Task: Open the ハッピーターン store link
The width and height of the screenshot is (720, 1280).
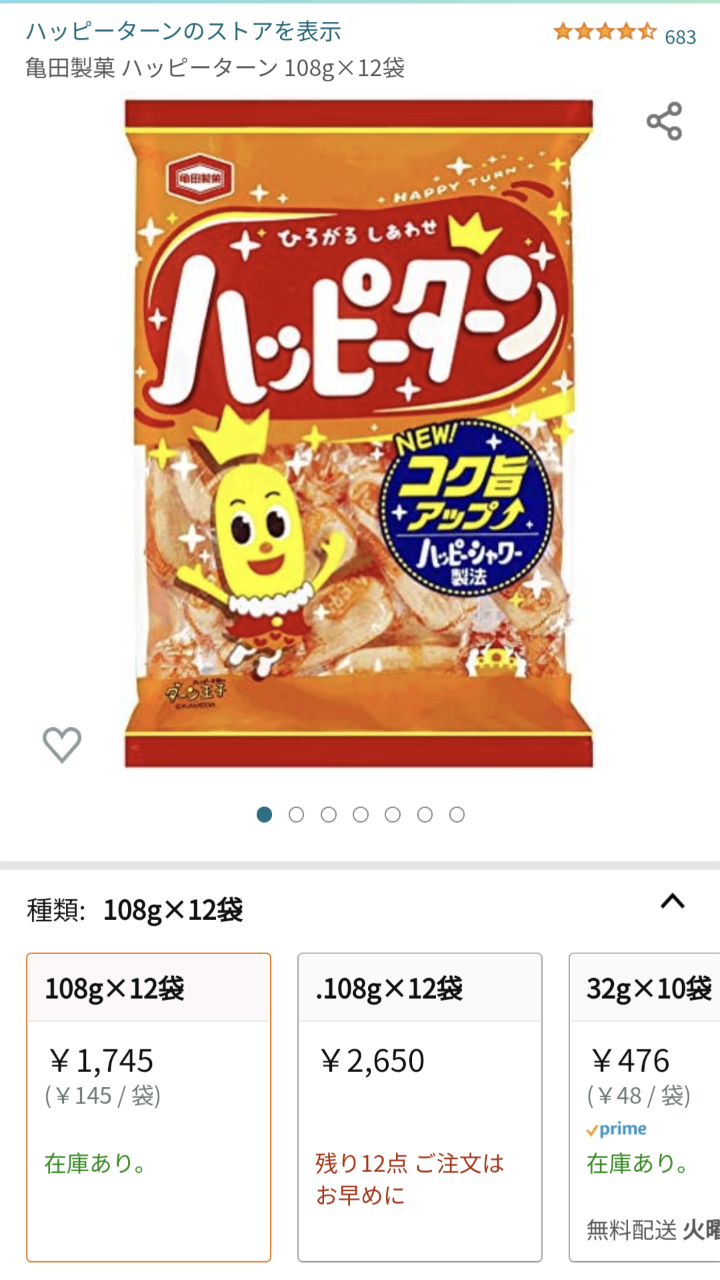Action: [x=183, y=31]
